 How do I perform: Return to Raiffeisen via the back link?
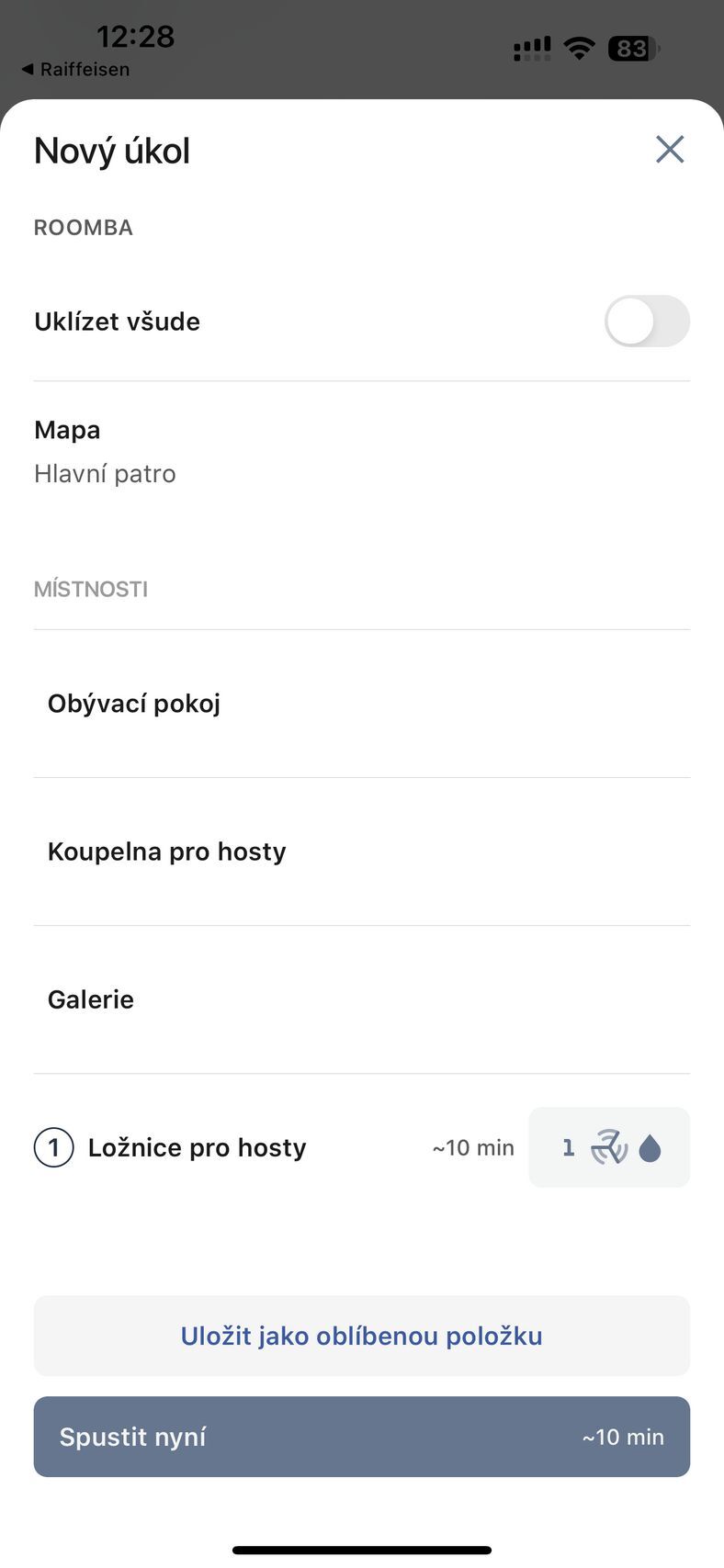75,69
